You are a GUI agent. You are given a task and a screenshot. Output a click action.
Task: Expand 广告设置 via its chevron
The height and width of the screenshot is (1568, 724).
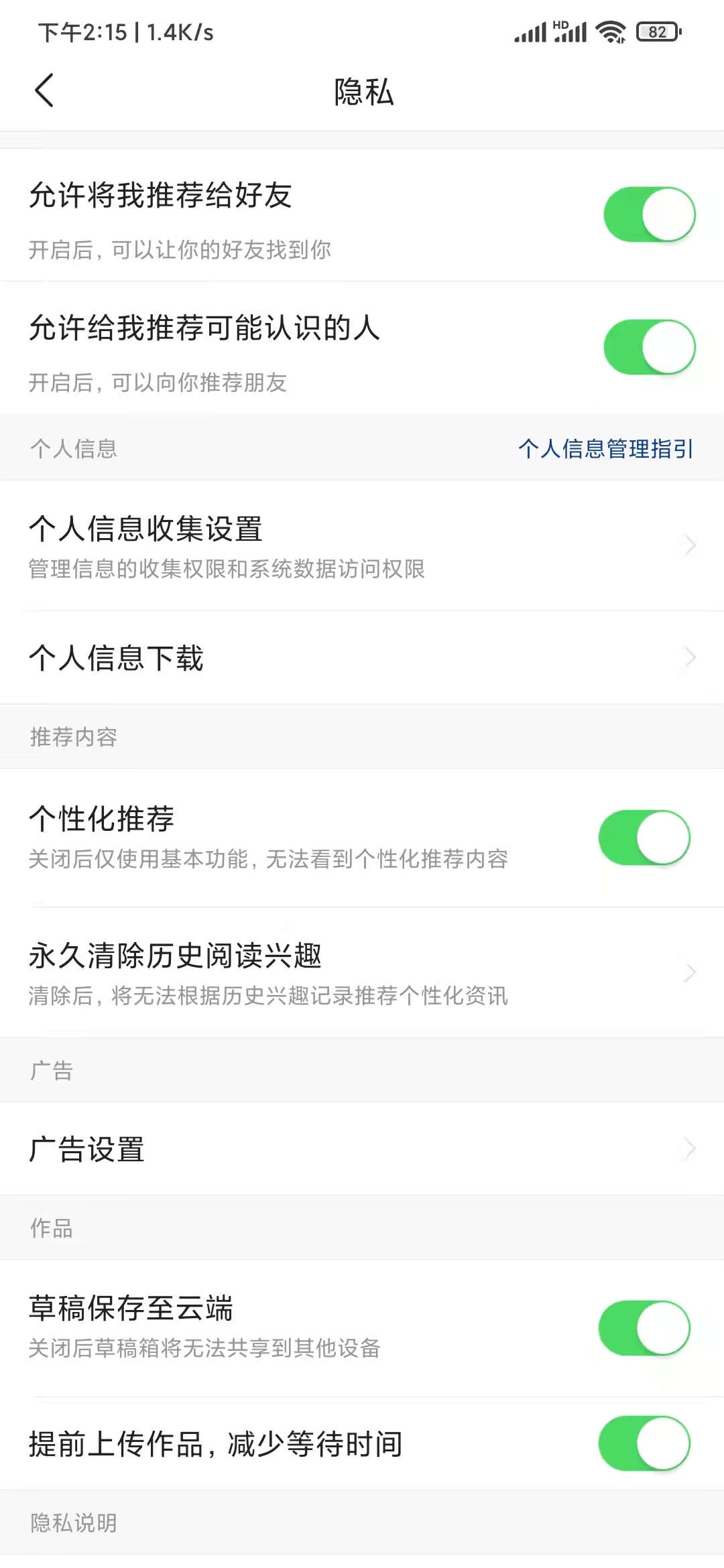tap(690, 1149)
